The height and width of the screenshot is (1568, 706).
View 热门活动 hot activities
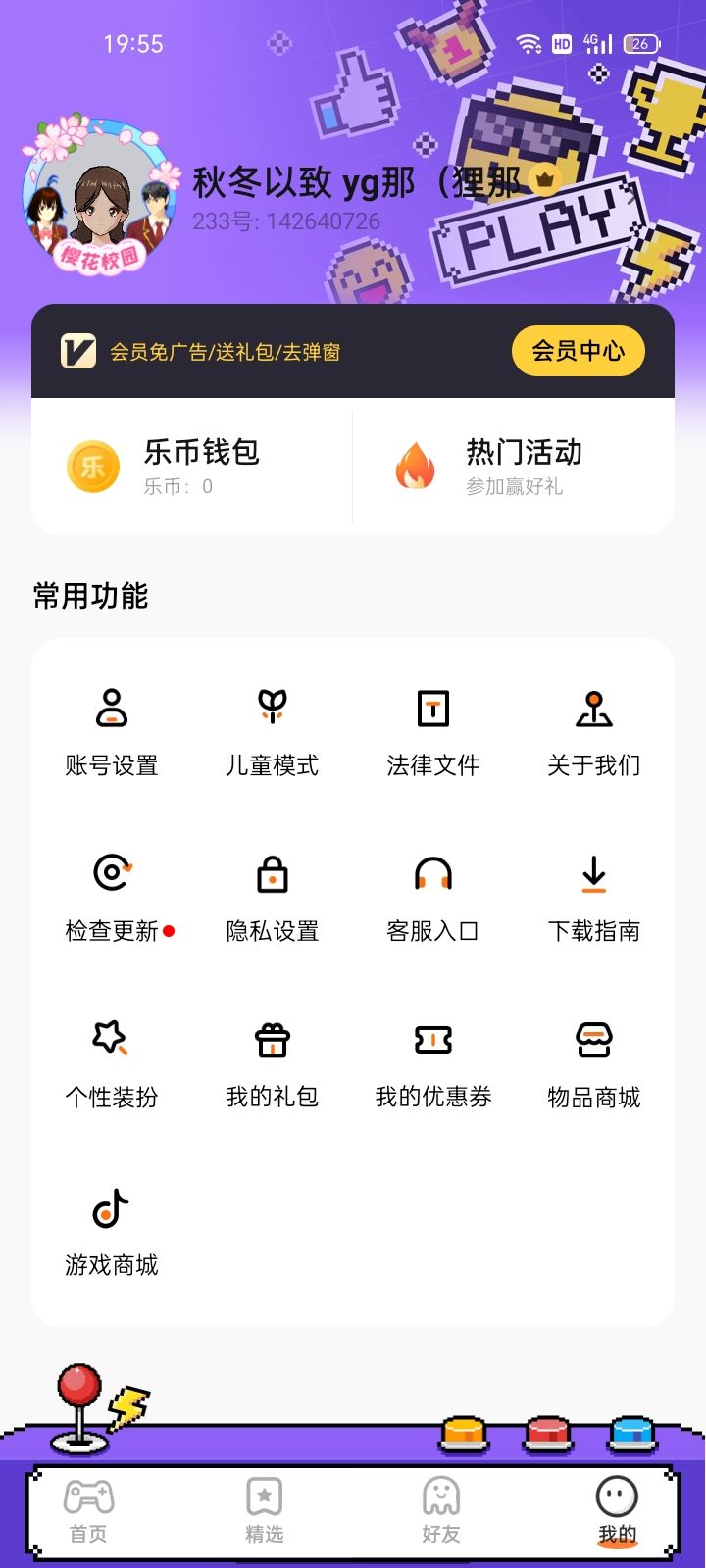click(514, 465)
